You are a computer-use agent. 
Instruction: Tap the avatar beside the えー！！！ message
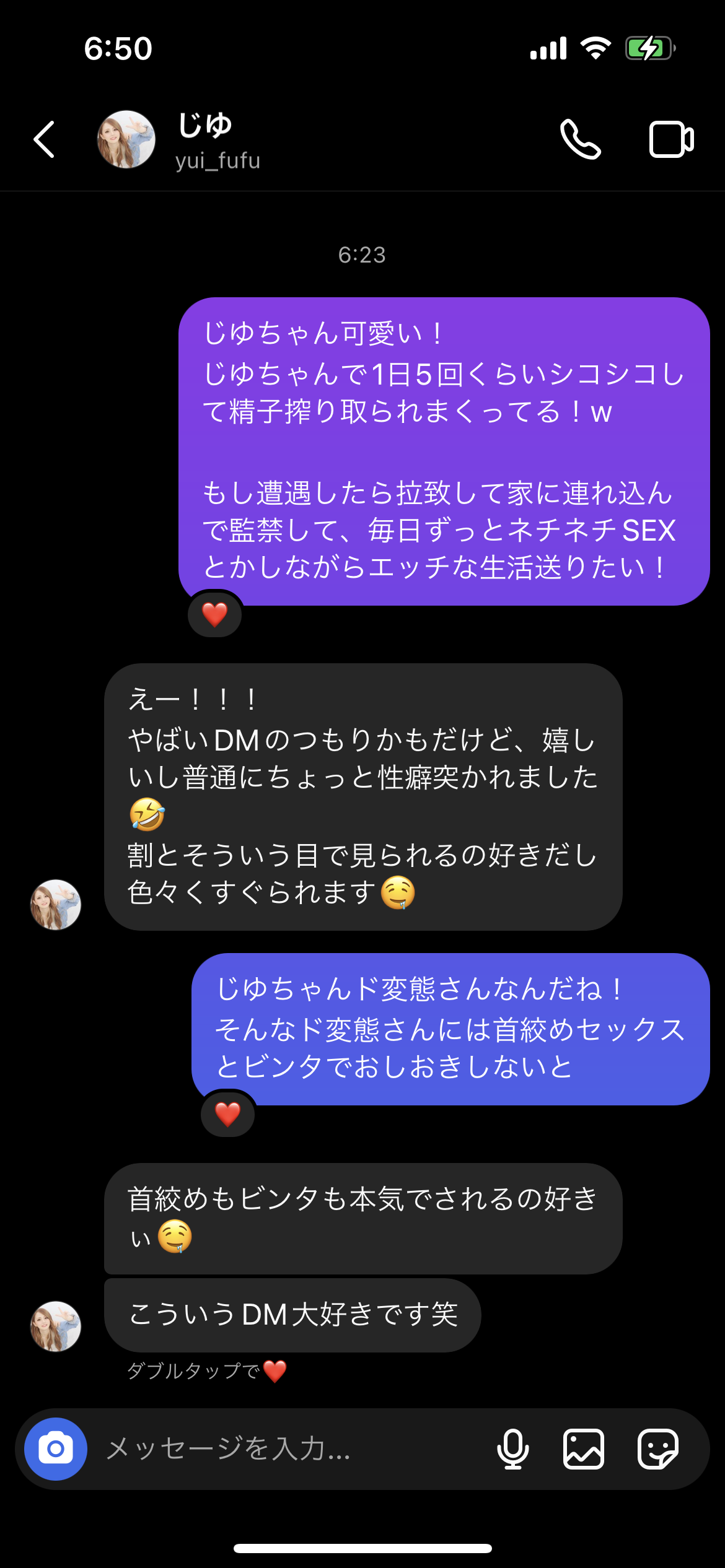coord(55,904)
